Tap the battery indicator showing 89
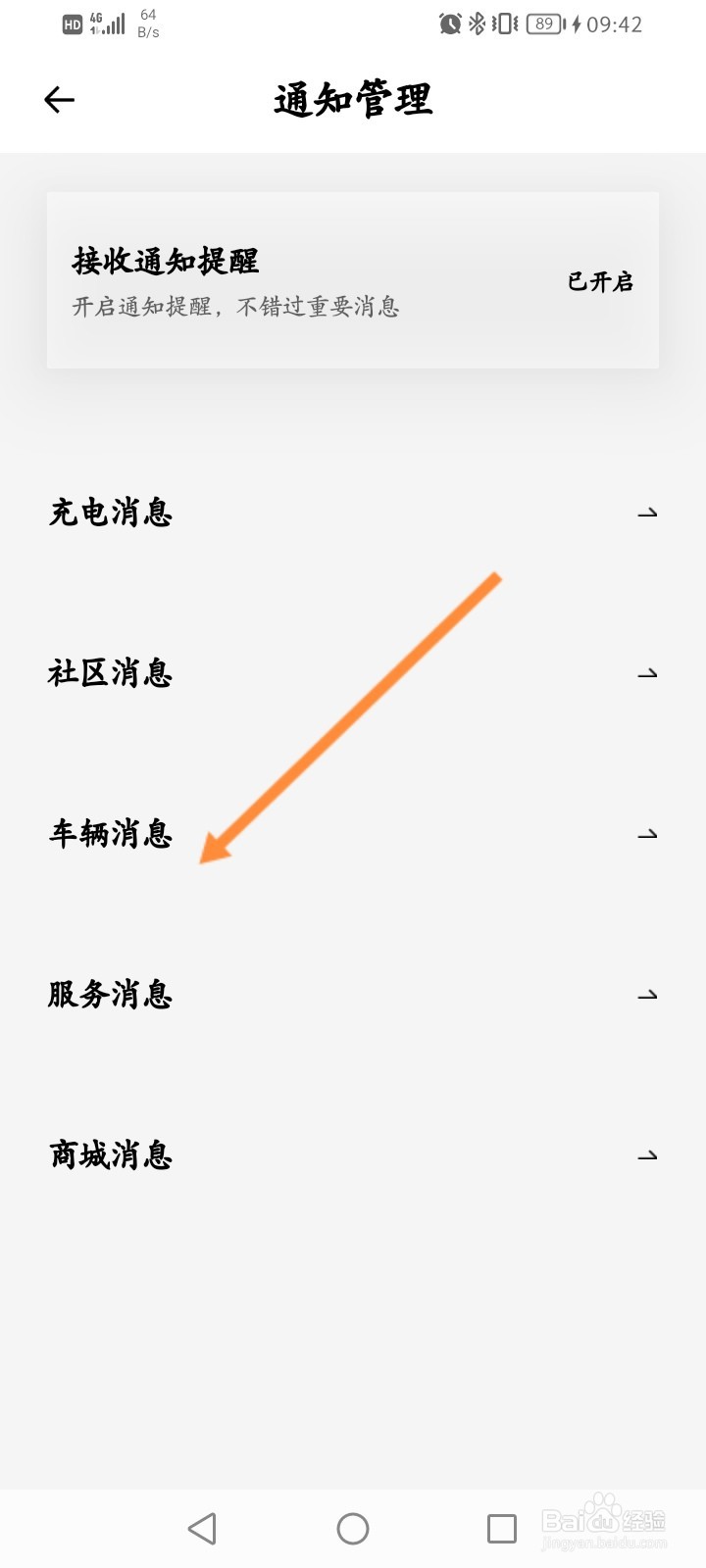Viewport: 706px width, 1568px height. coord(545,24)
